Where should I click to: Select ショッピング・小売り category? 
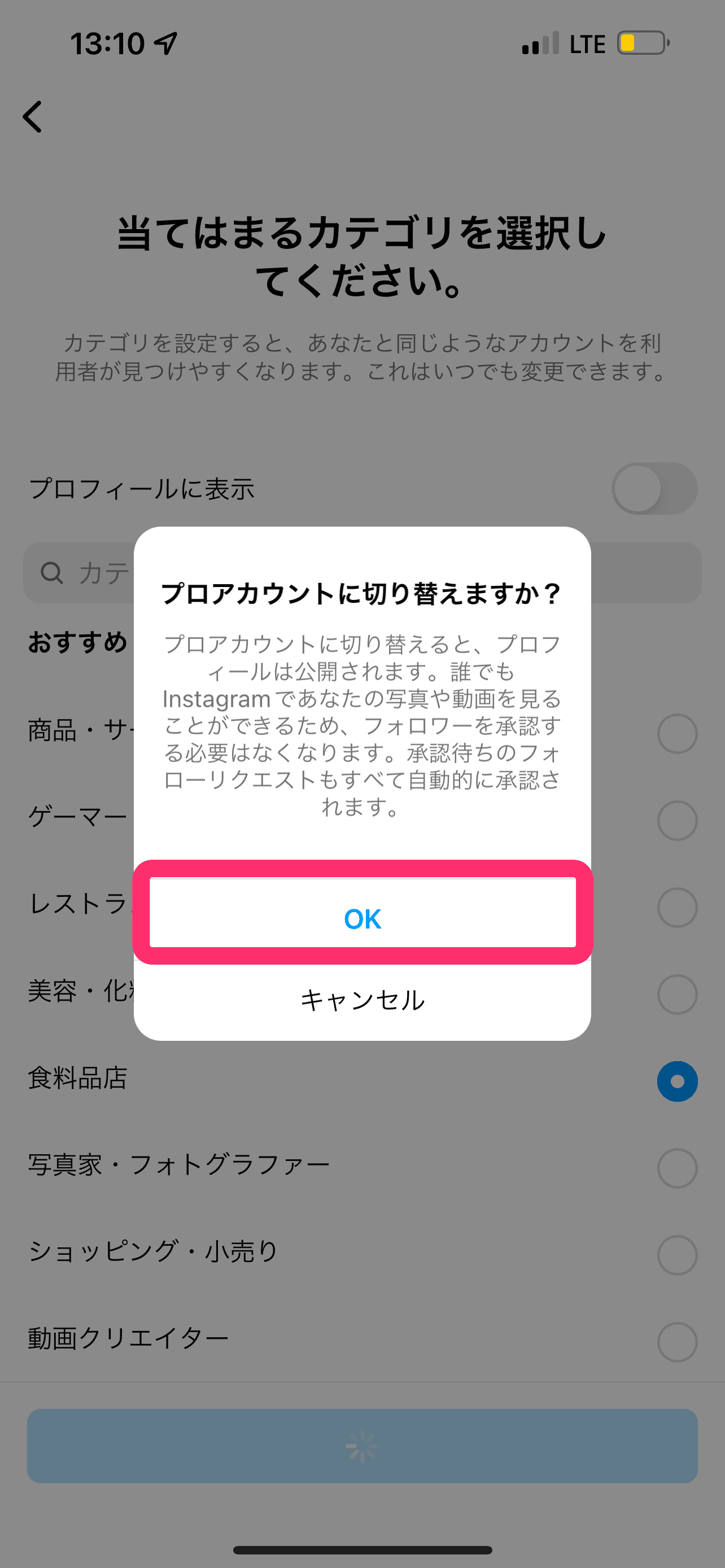[677, 1255]
